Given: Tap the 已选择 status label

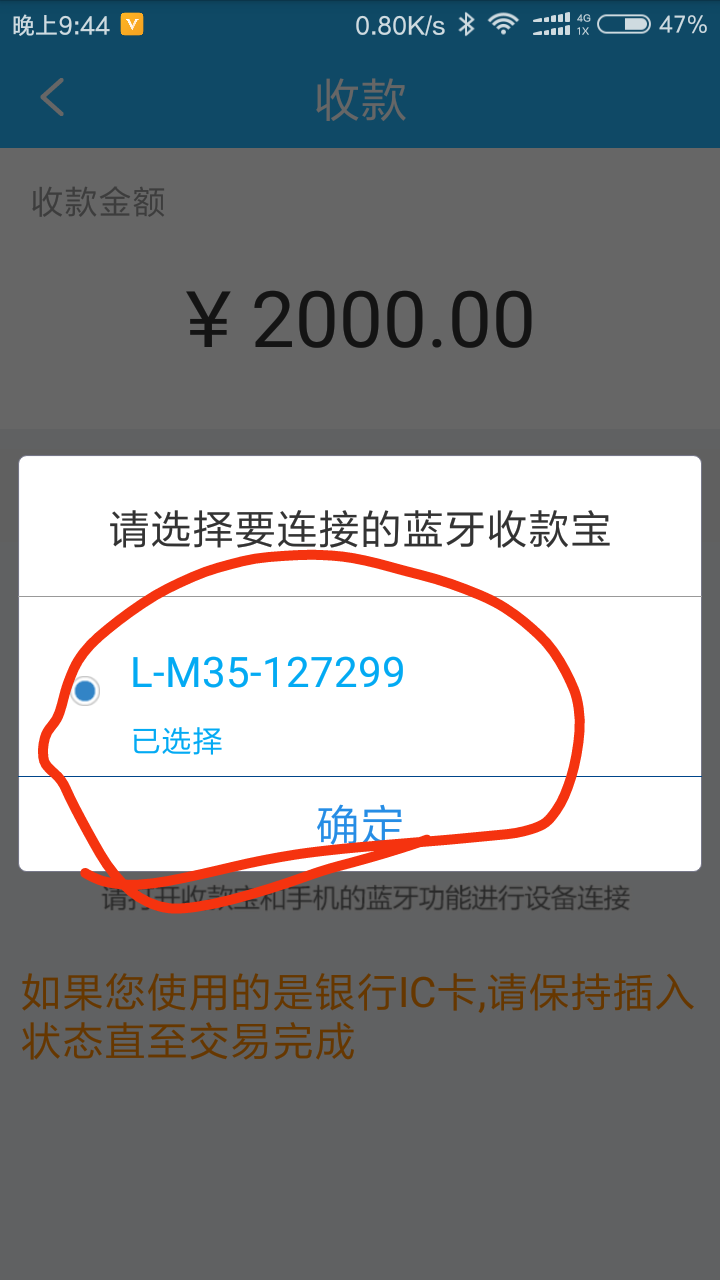Looking at the screenshot, I should click(176, 740).
